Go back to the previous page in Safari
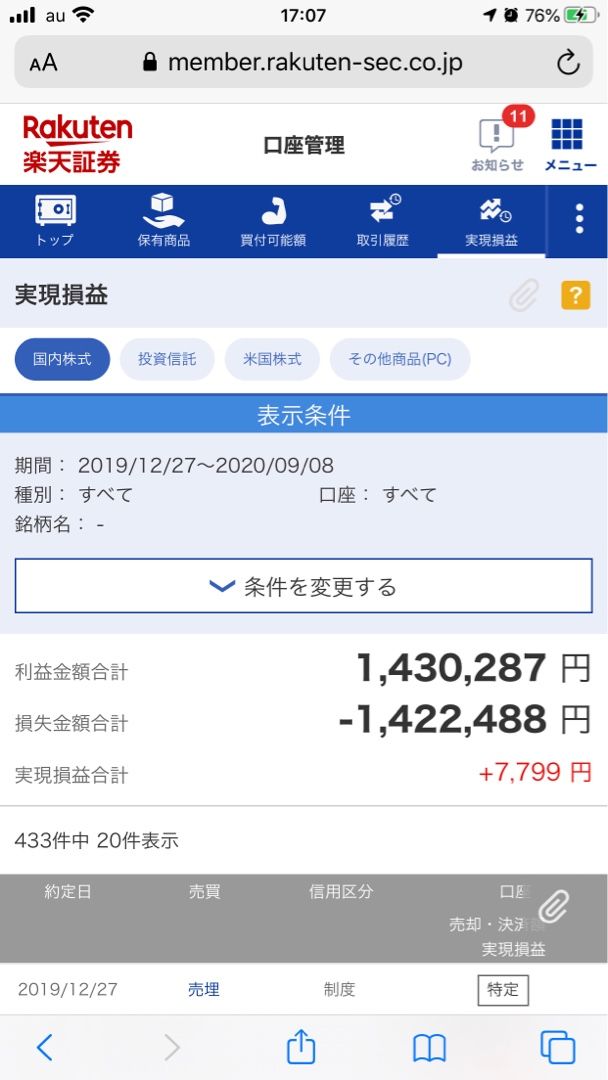Viewport: 608px width, 1080px height. [44, 1047]
